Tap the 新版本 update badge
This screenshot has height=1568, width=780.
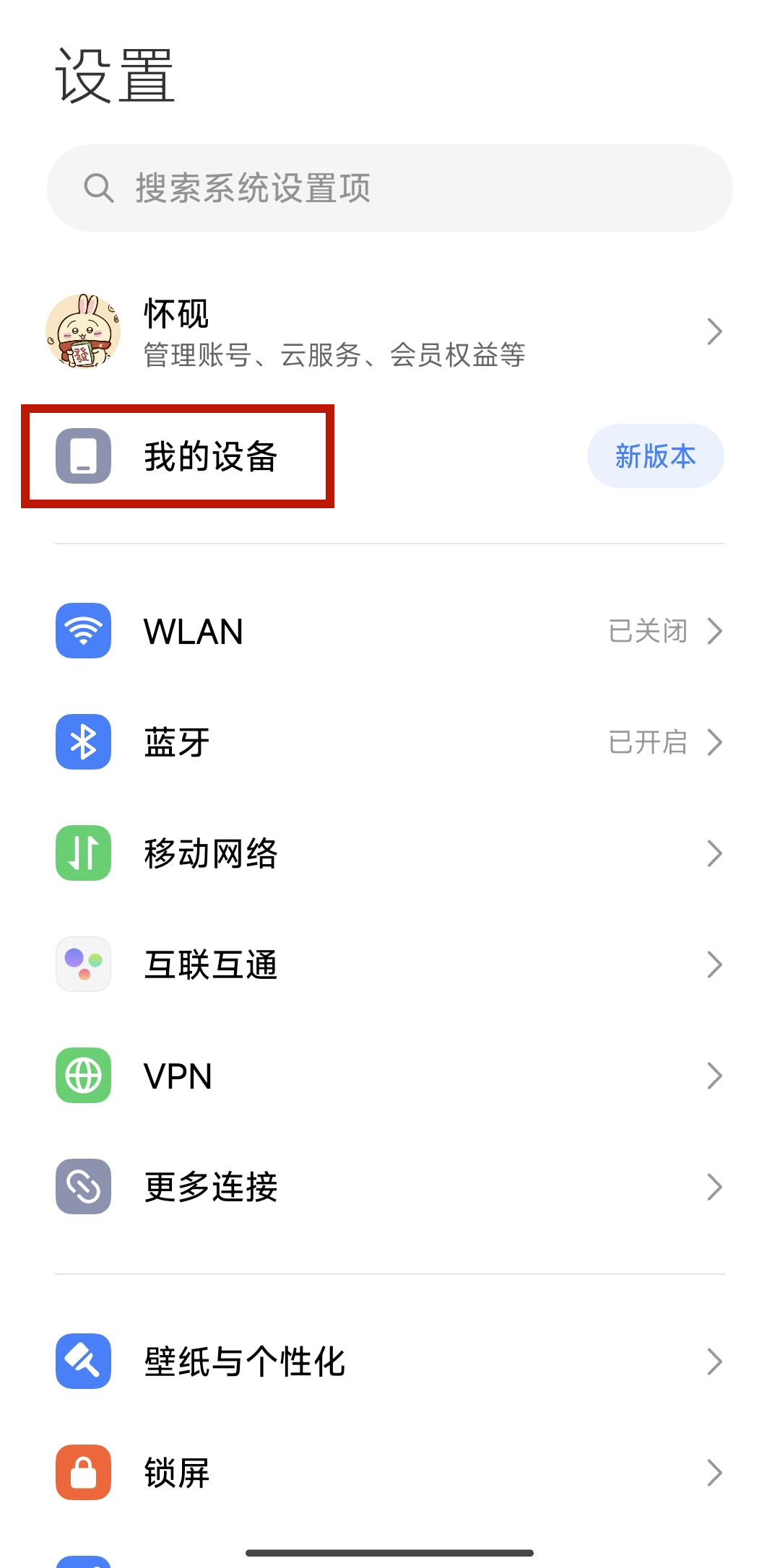pyautogui.click(x=655, y=456)
